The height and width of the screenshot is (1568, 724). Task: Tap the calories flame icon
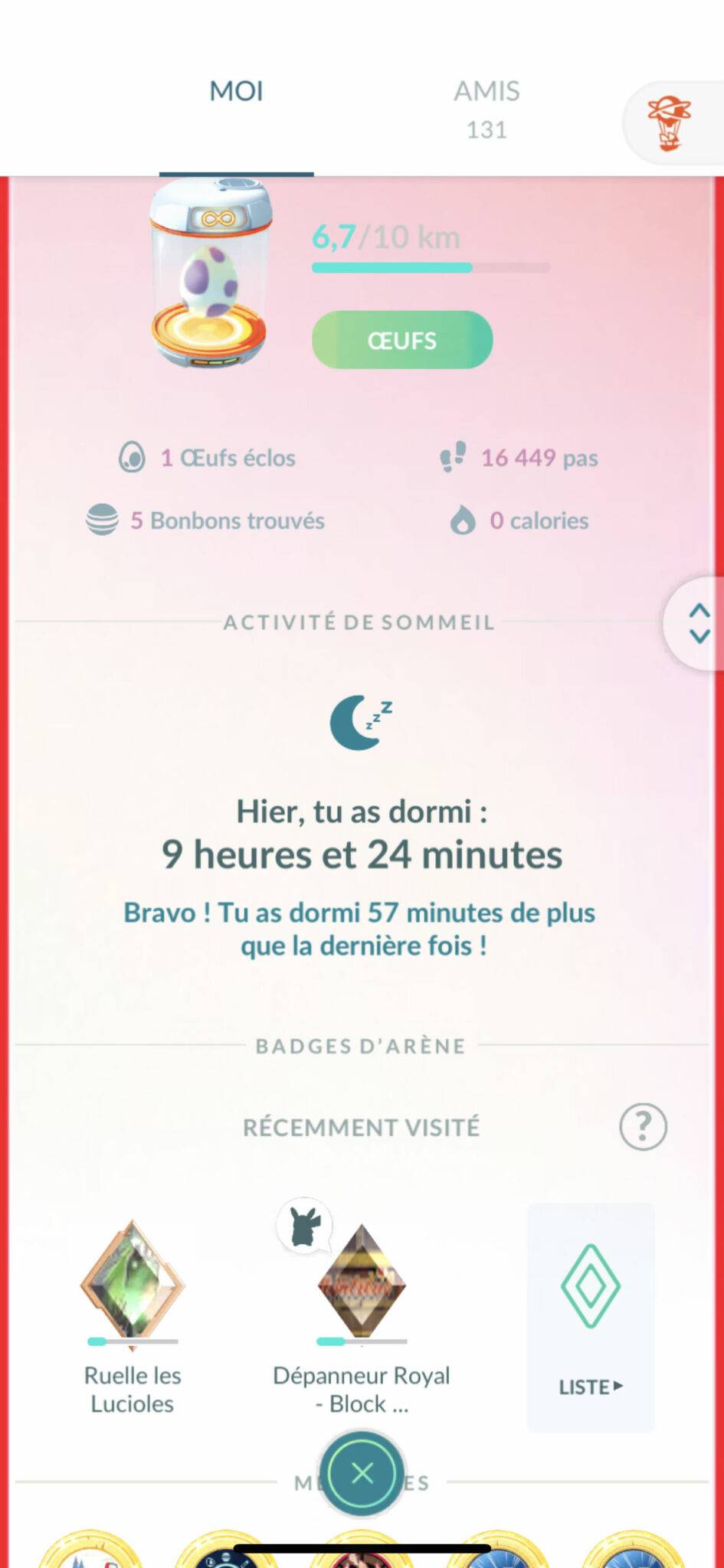[463, 520]
